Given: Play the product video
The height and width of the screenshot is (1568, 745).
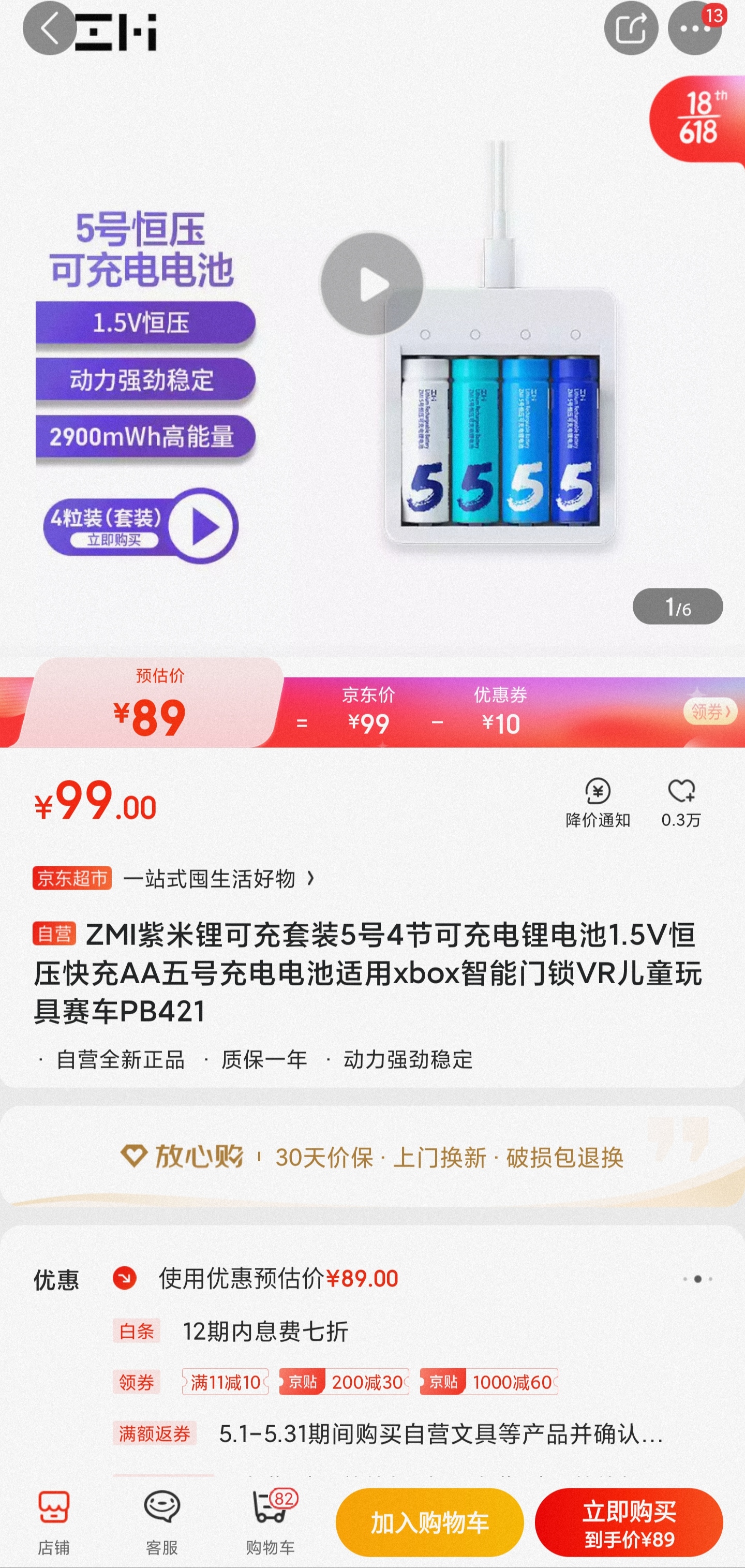Looking at the screenshot, I should coord(372,284).
